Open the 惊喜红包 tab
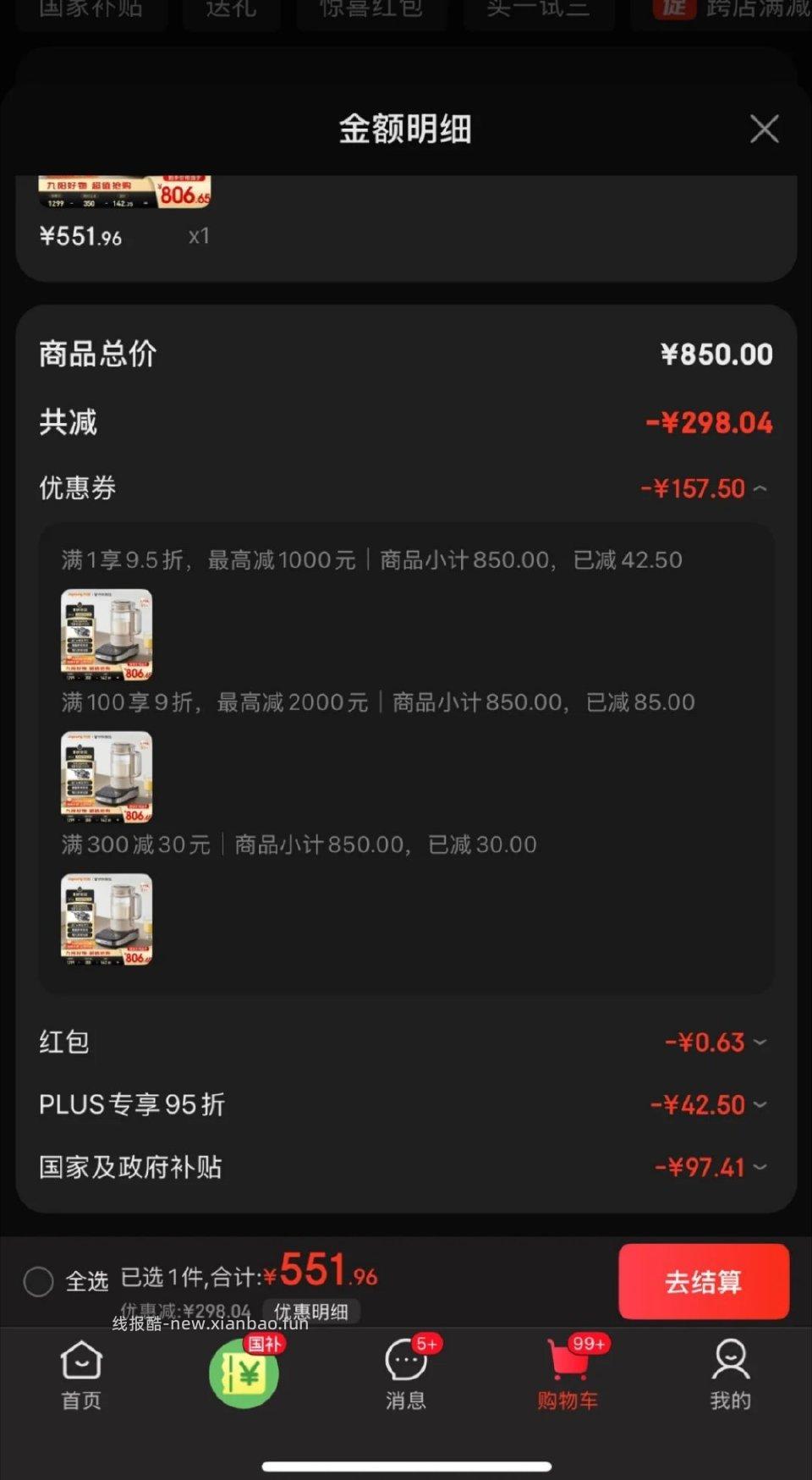812x1480 pixels. pyautogui.click(x=372, y=10)
